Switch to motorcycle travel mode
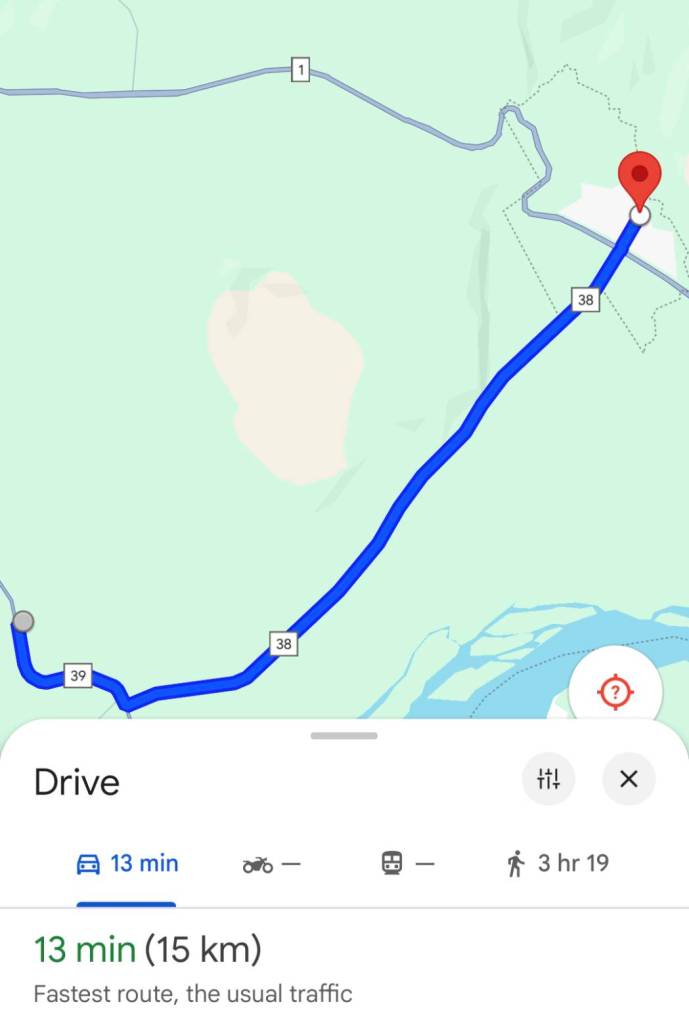689x1023 pixels. 271,863
